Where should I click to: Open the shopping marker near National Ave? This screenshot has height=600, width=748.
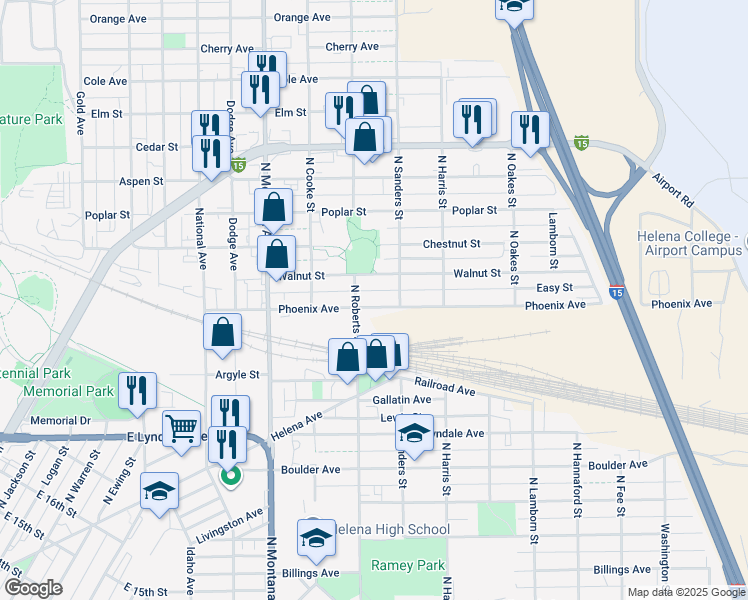[223, 332]
